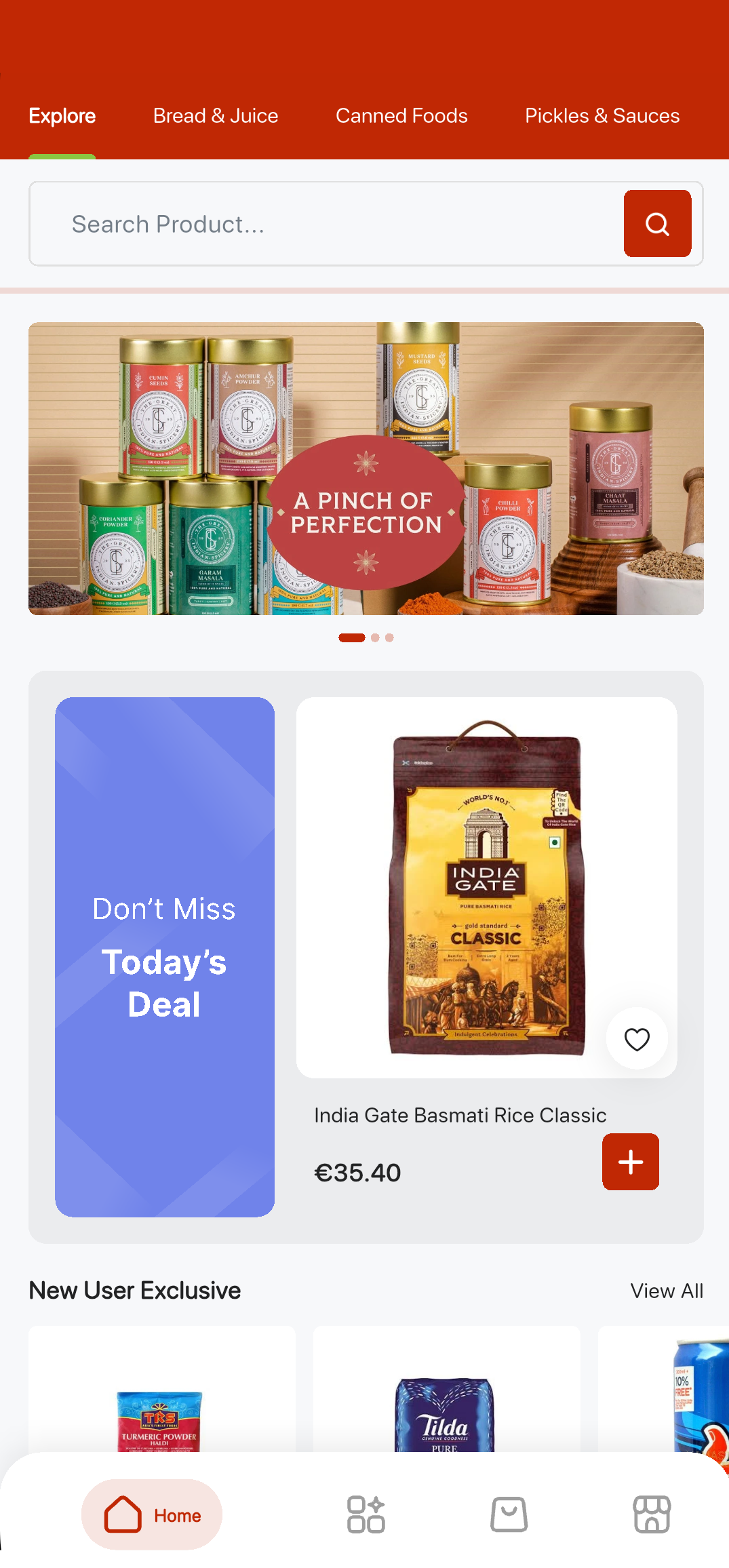729x1568 pixels.
Task: Go to Home in bottom navigation
Action: [152, 1515]
